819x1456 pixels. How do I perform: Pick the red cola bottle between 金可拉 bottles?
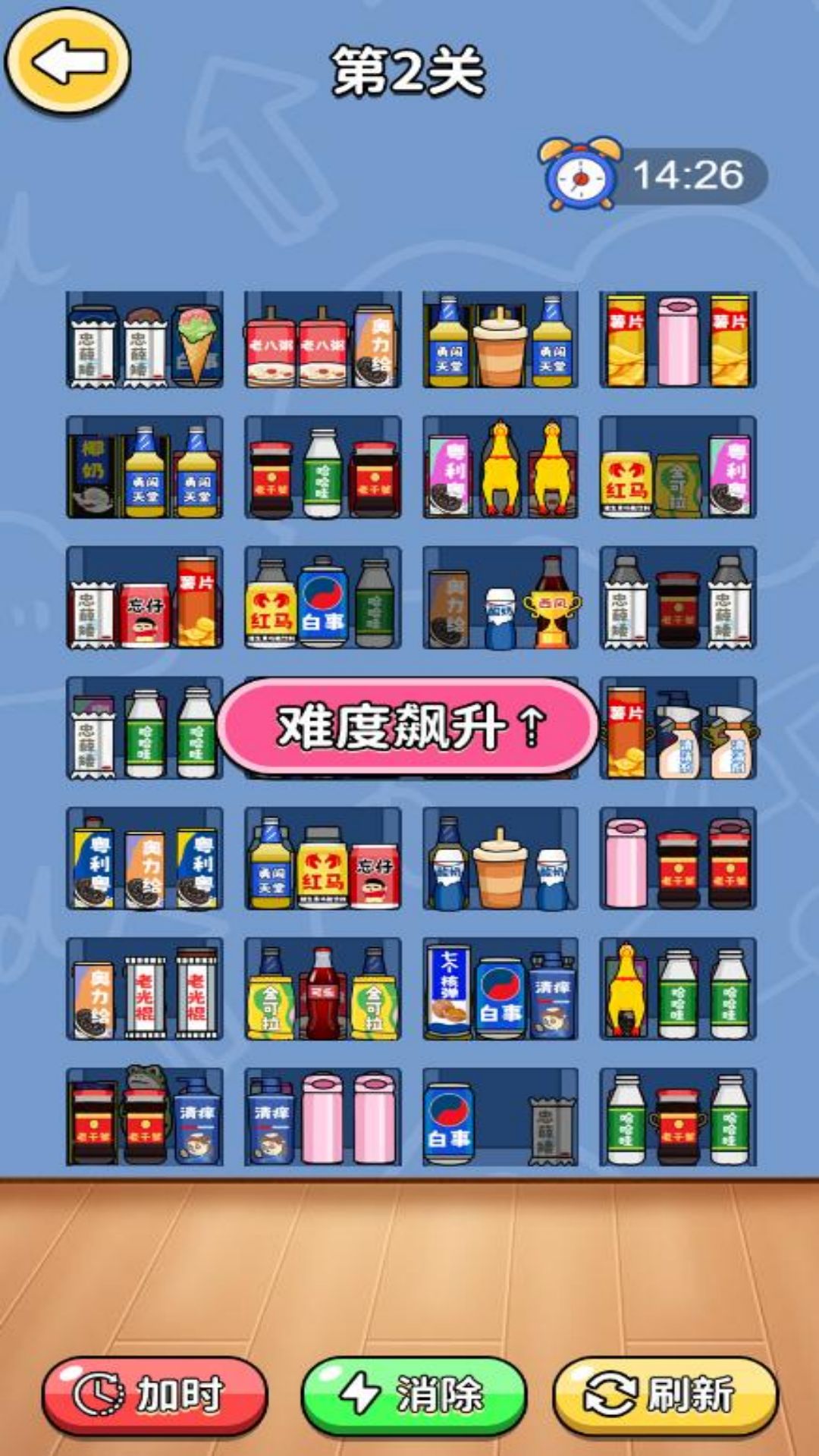[x=322, y=993]
